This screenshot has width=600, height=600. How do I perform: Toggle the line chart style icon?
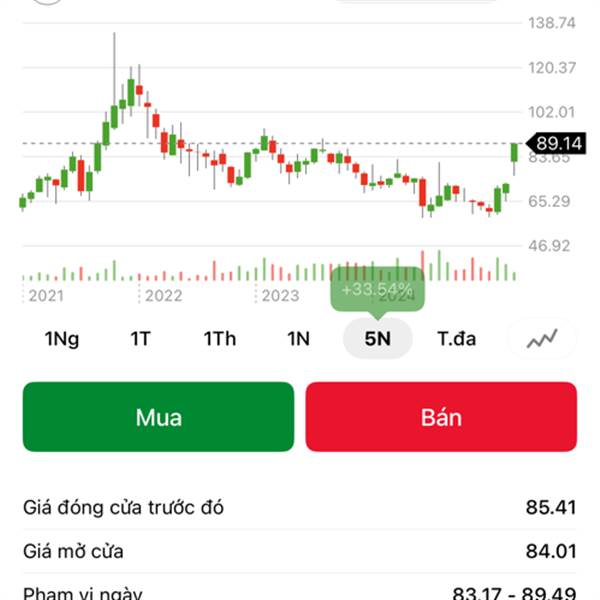point(543,339)
